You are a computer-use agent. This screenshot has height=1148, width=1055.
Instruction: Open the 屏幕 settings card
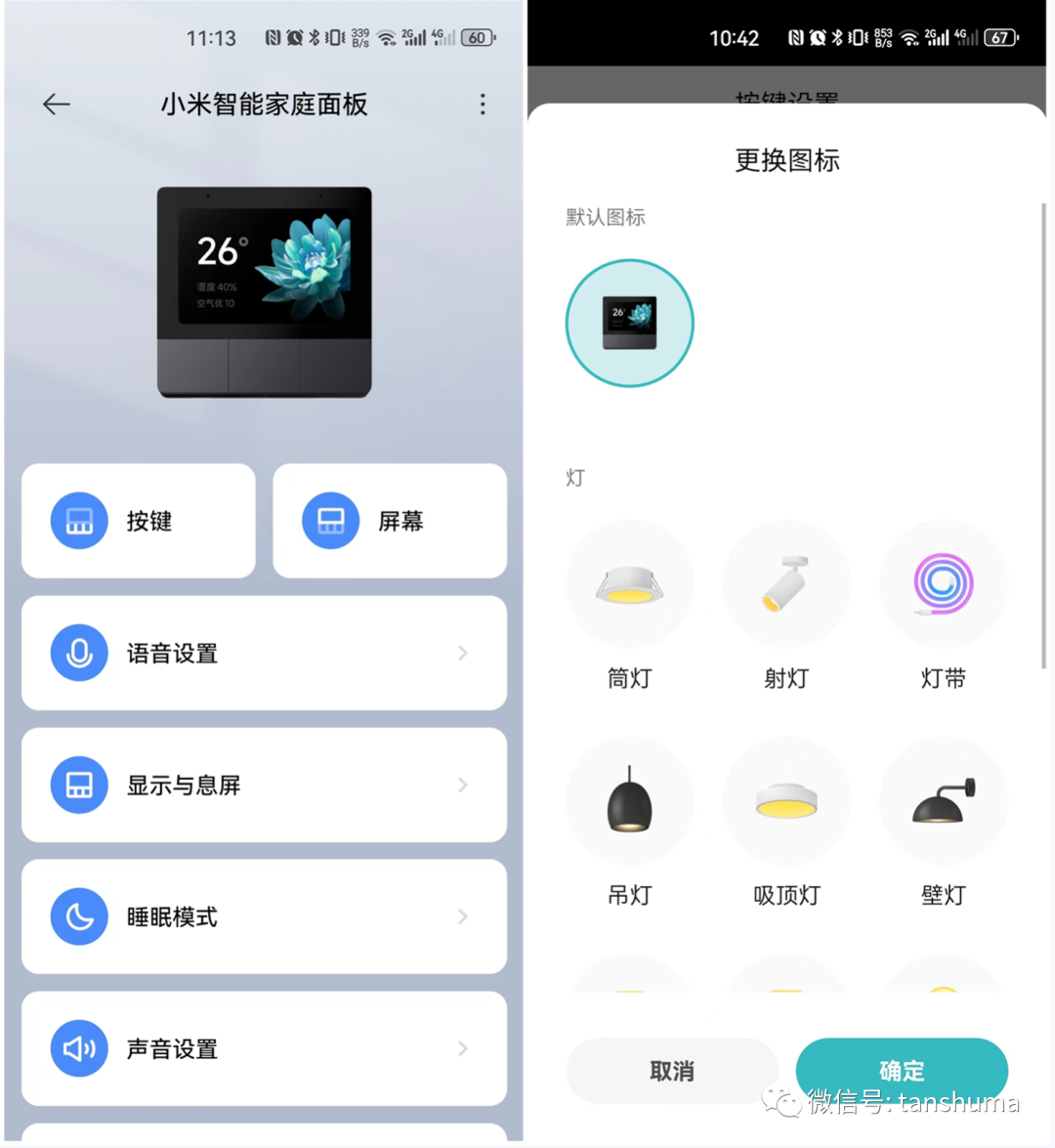(390, 521)
